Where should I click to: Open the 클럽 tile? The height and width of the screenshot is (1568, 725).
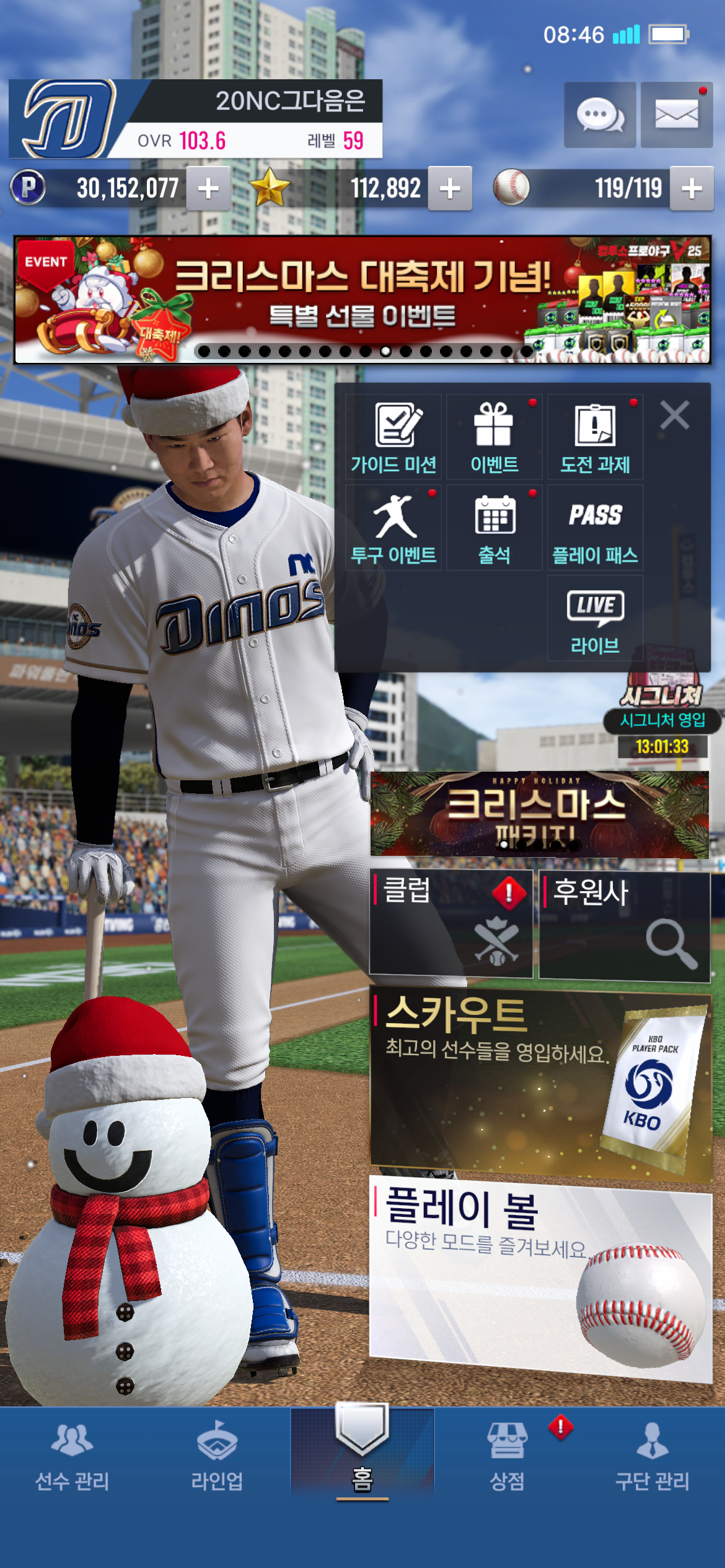[x=451, y=923]
